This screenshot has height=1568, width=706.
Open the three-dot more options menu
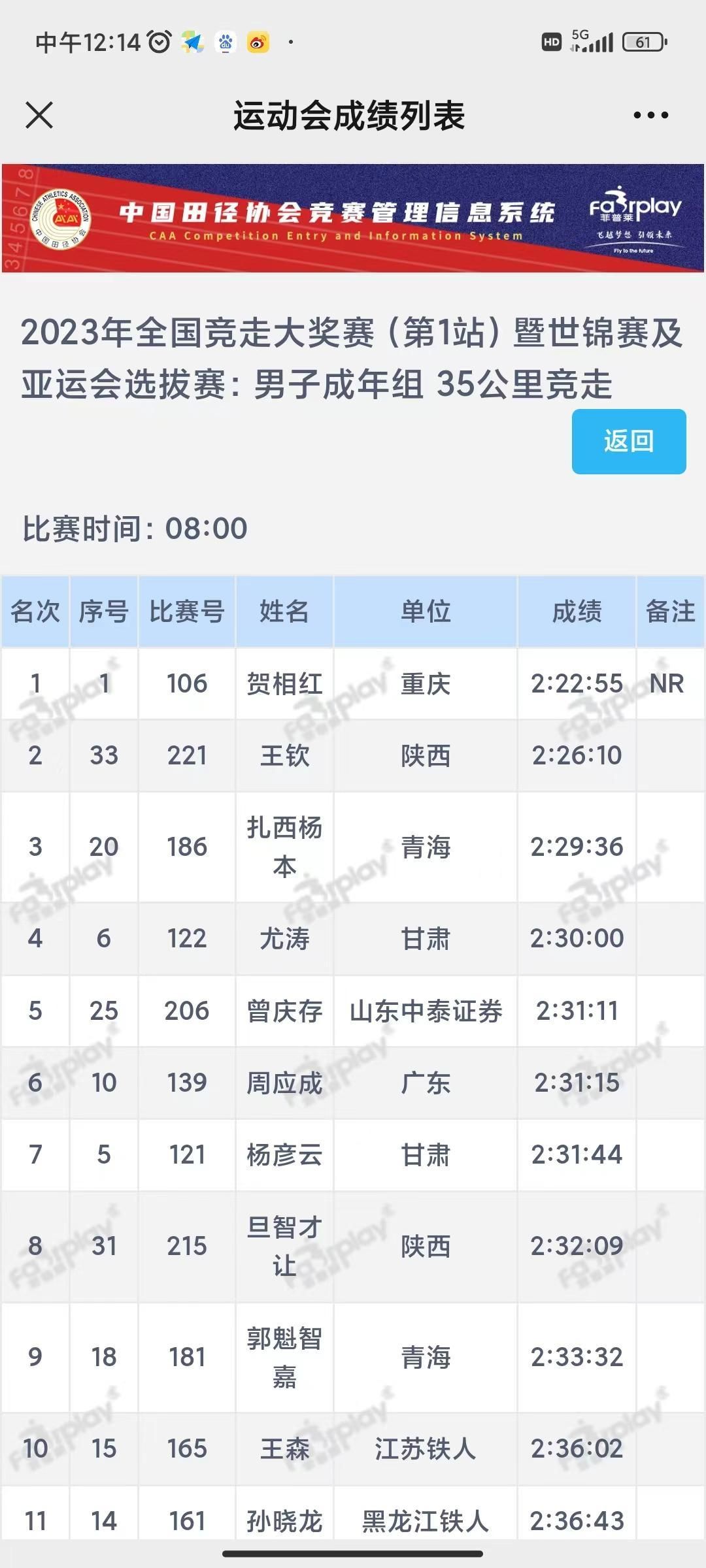pyautogui.click(x=650, y=116)
